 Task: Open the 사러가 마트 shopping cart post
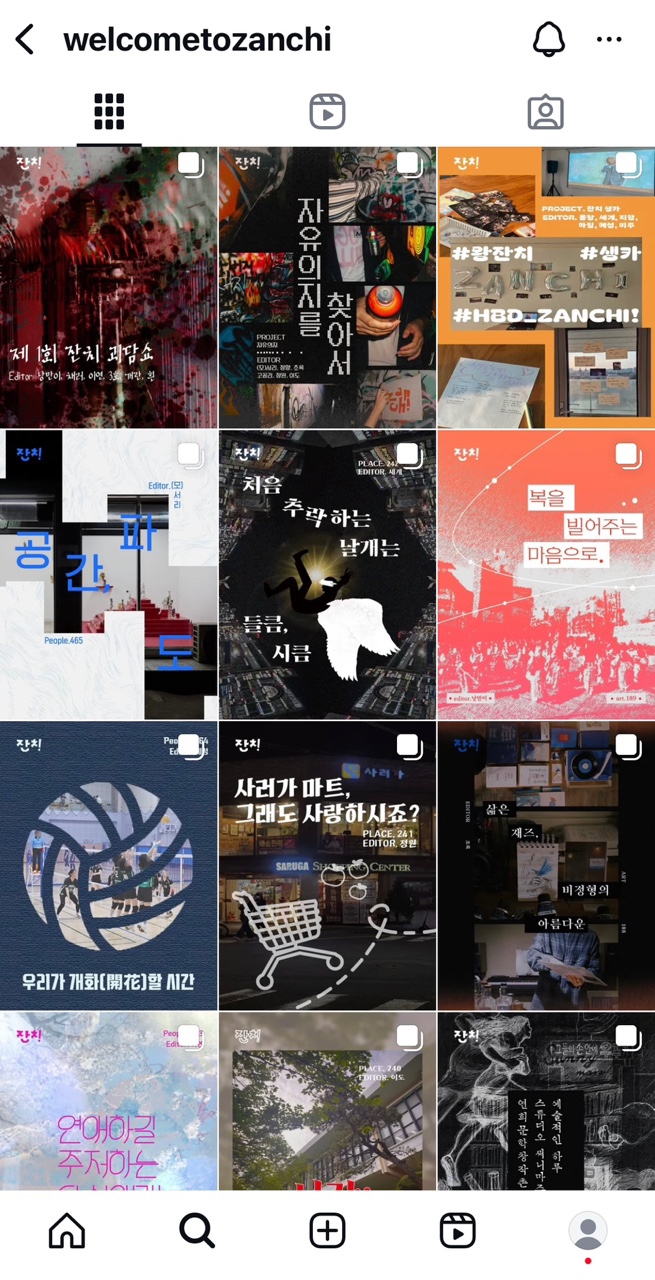327,866
